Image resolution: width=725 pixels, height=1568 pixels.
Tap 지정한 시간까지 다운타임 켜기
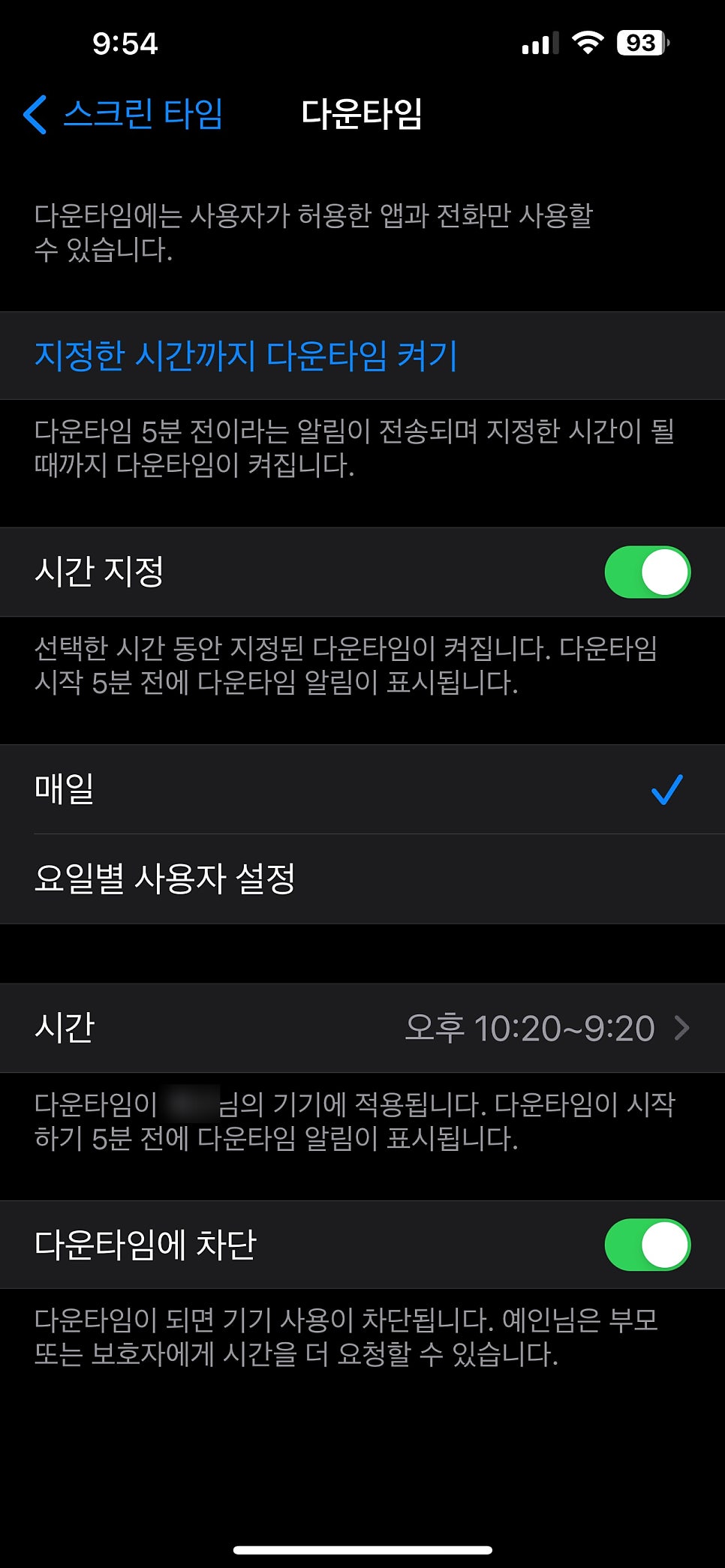[x=245, y=356]
